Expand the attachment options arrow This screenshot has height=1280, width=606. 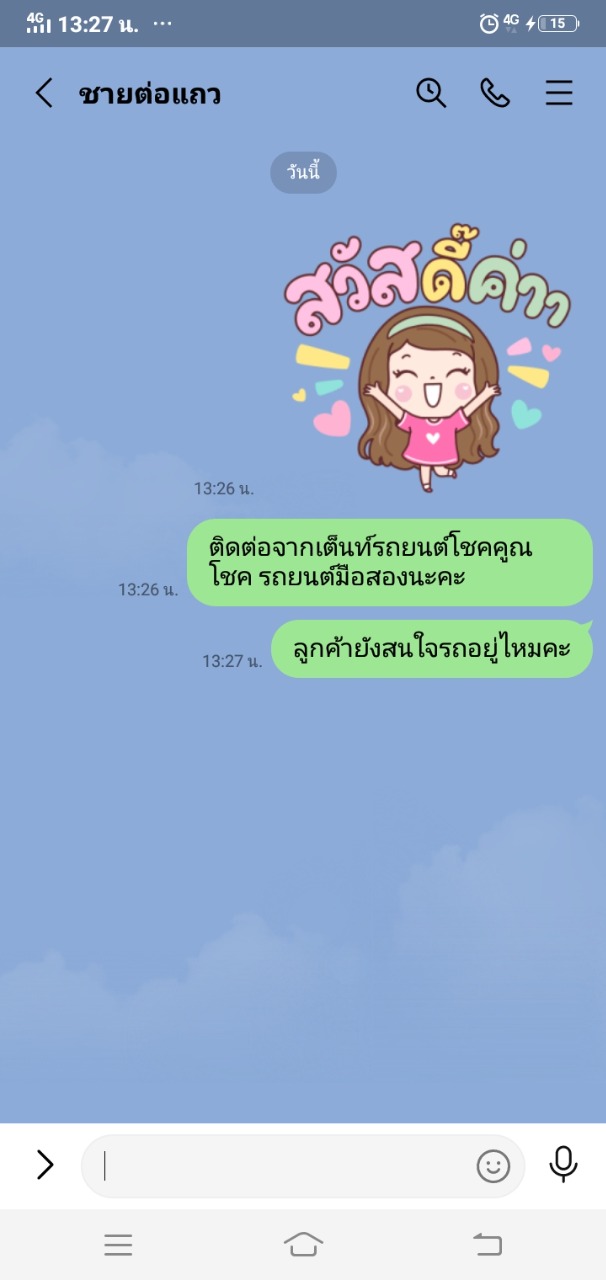pos(45,1165)
